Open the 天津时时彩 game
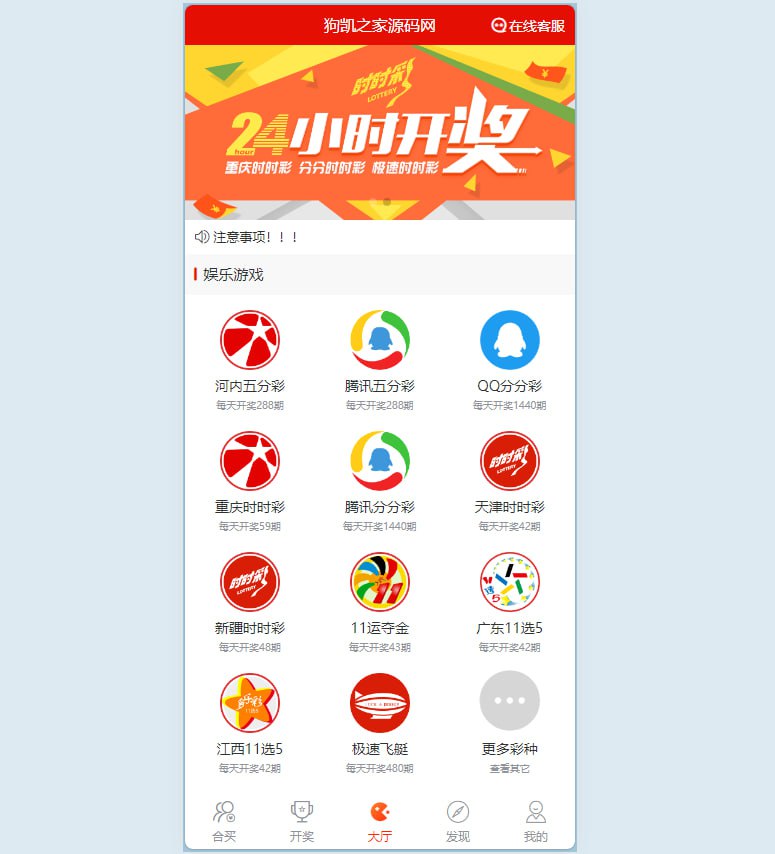The height and width of the screenshot is (854, 775). click(510, 461)
